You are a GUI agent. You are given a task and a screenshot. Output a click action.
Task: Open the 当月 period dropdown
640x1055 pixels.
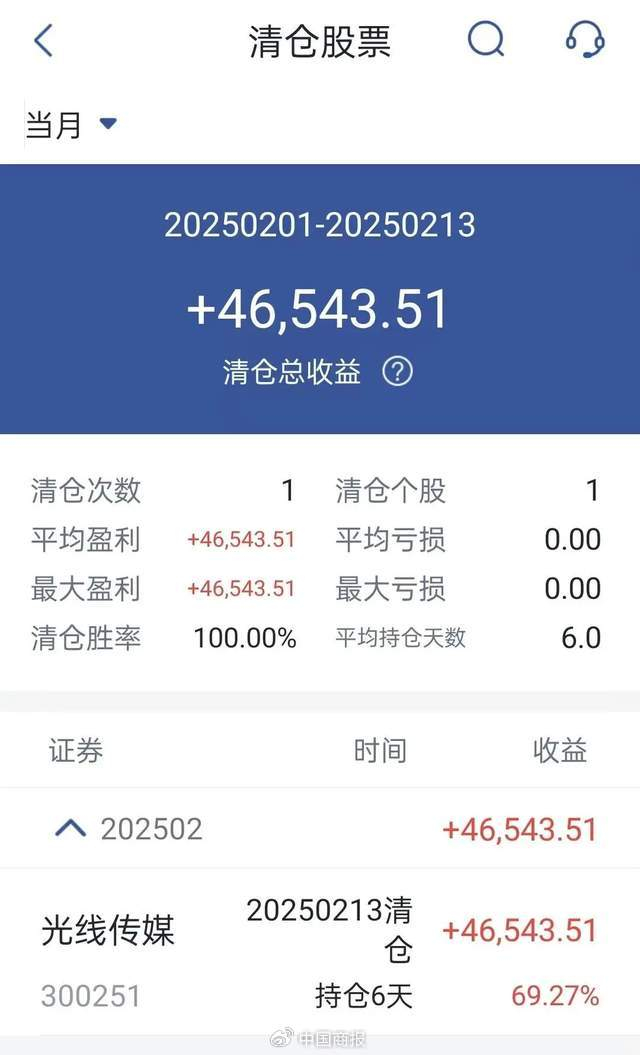[x=71, y=124]
